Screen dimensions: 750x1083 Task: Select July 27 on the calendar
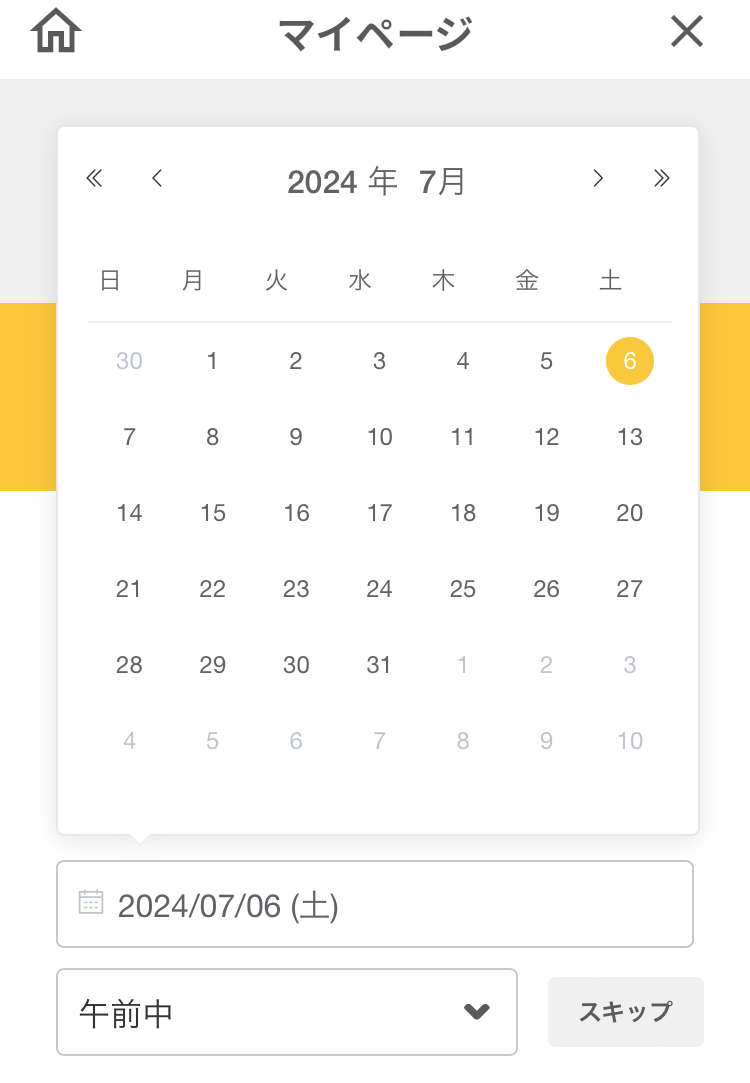[629, 589]
